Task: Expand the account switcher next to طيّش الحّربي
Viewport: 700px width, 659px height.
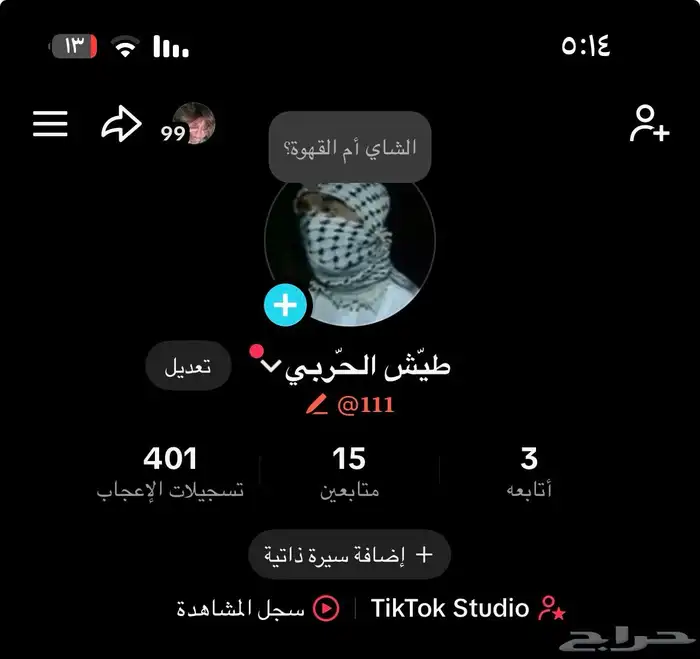Action: click(x=270, y=365)
